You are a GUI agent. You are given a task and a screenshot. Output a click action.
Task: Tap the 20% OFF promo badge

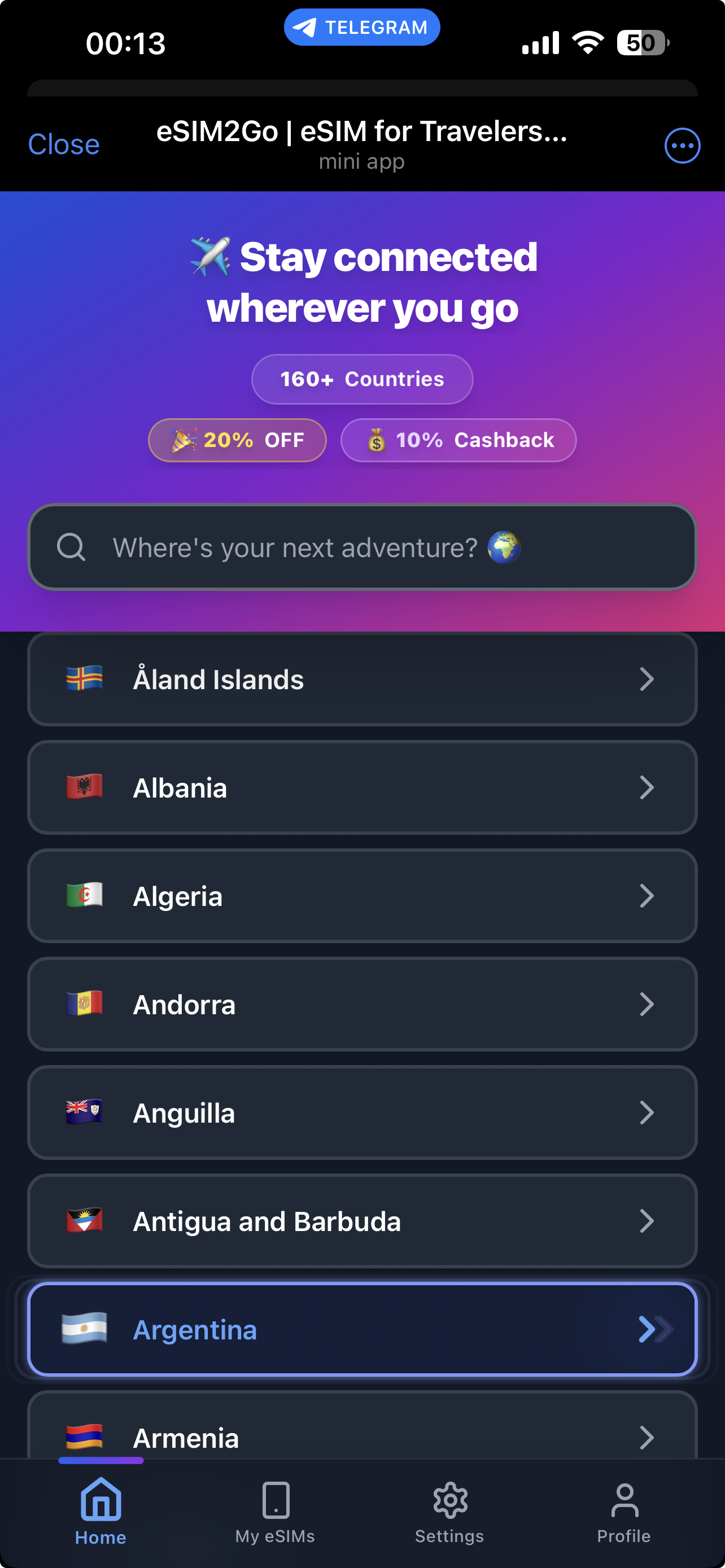click(x=237, y=440)
